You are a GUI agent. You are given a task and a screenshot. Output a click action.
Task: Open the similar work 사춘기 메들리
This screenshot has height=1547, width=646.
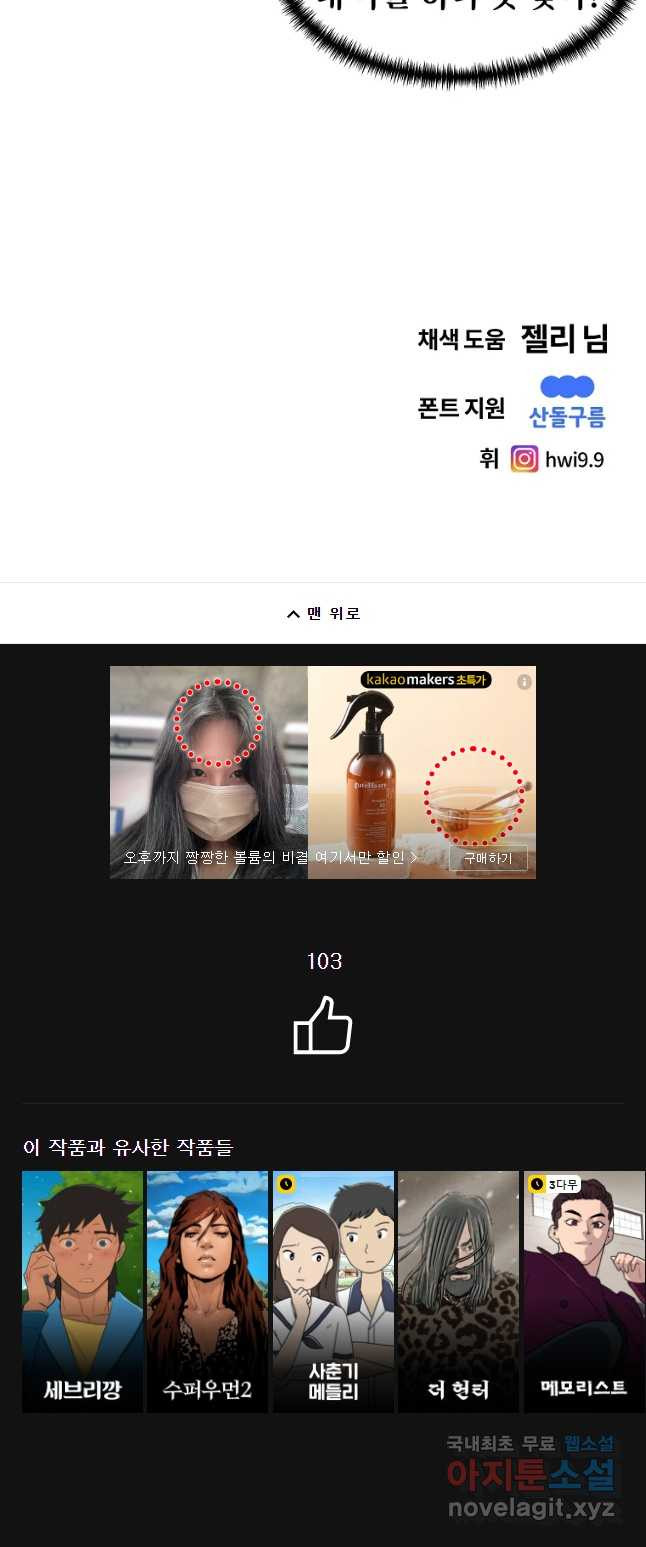click(333, 1290)
